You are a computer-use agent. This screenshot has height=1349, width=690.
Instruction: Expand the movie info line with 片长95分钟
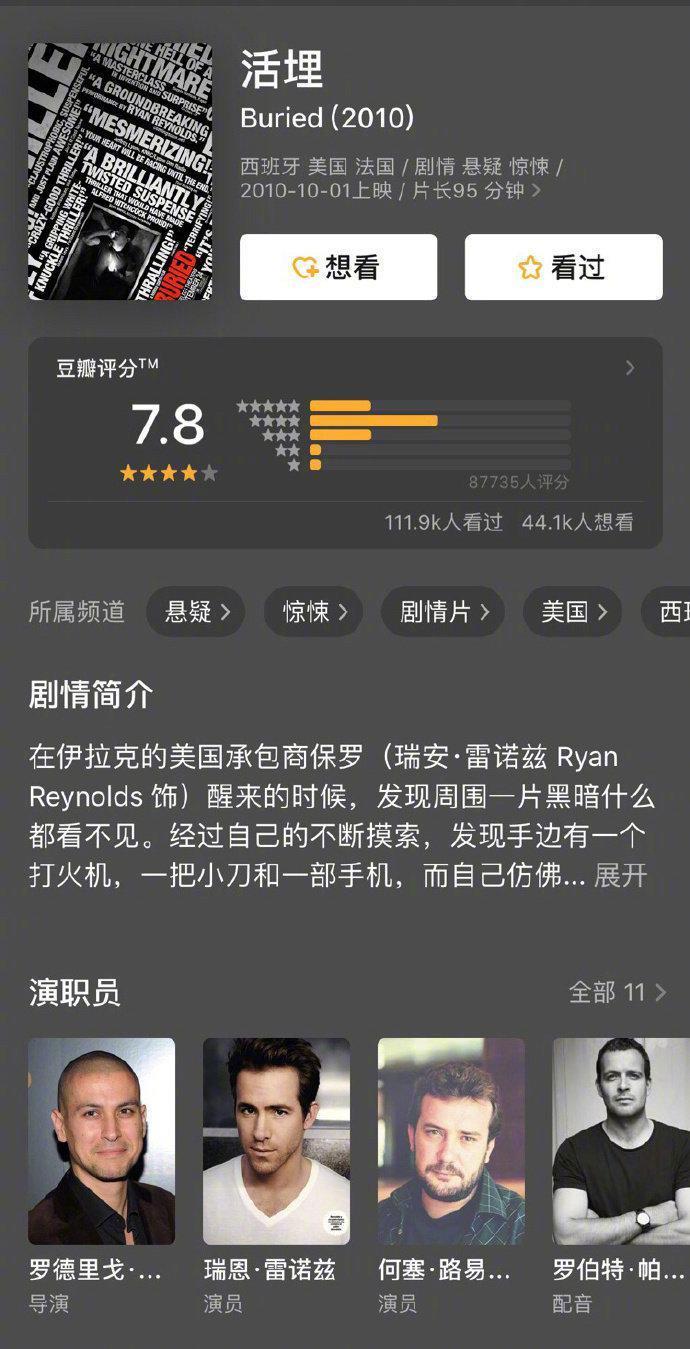click(536, 190)
